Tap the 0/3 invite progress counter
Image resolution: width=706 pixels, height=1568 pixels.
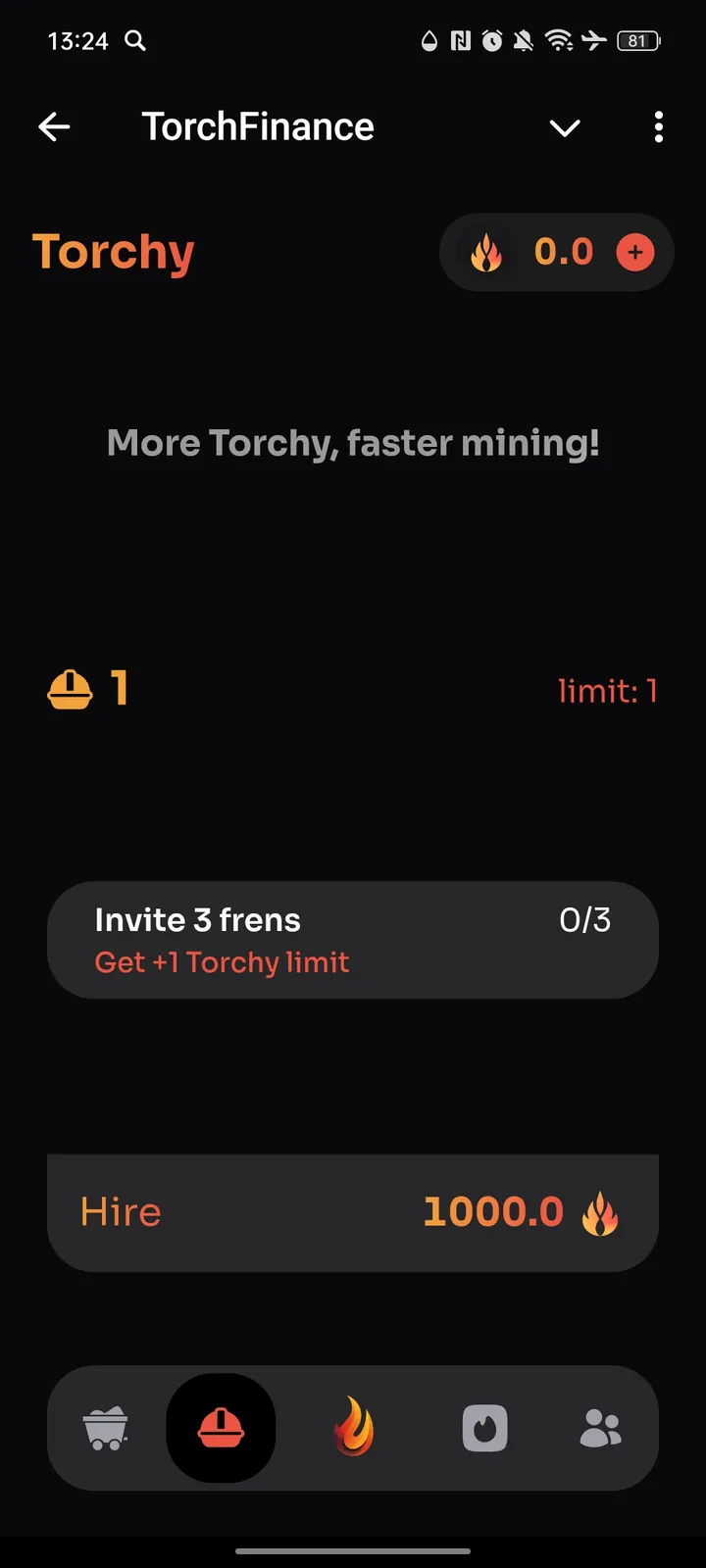(x=584, y=919)
